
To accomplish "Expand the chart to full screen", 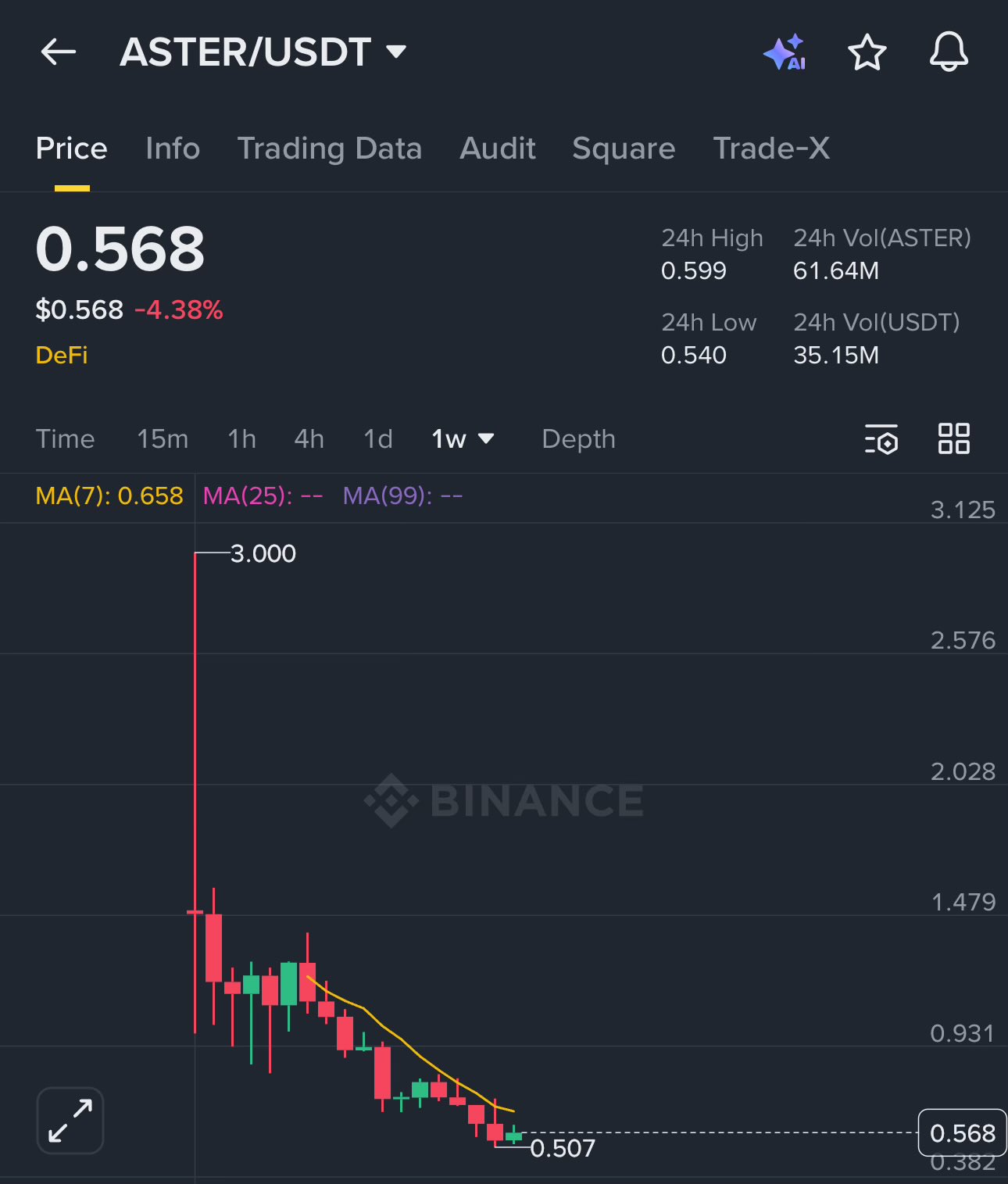I will coord(70,1120).
